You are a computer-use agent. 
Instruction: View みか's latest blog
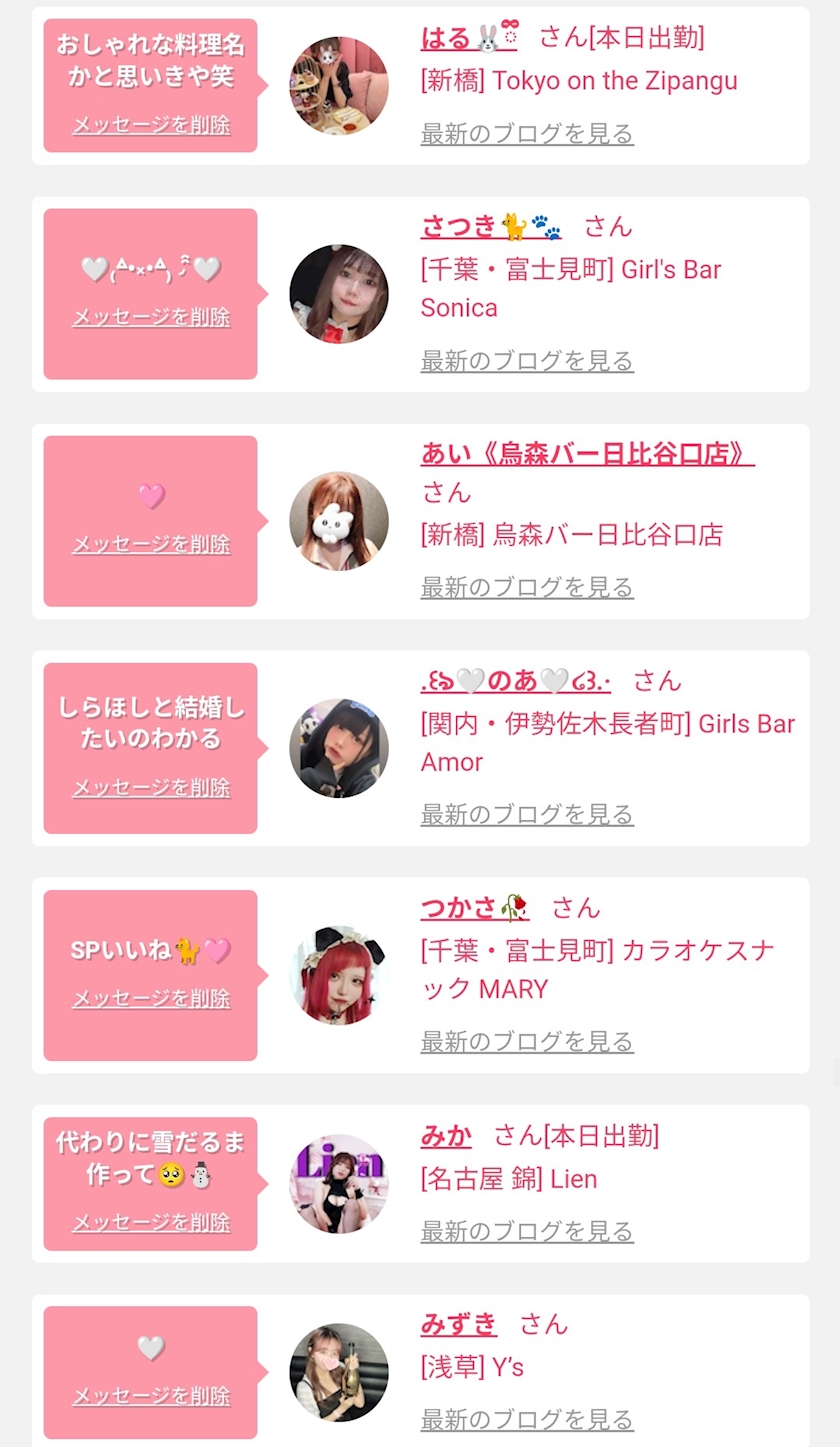click(x=527, y=1231)
